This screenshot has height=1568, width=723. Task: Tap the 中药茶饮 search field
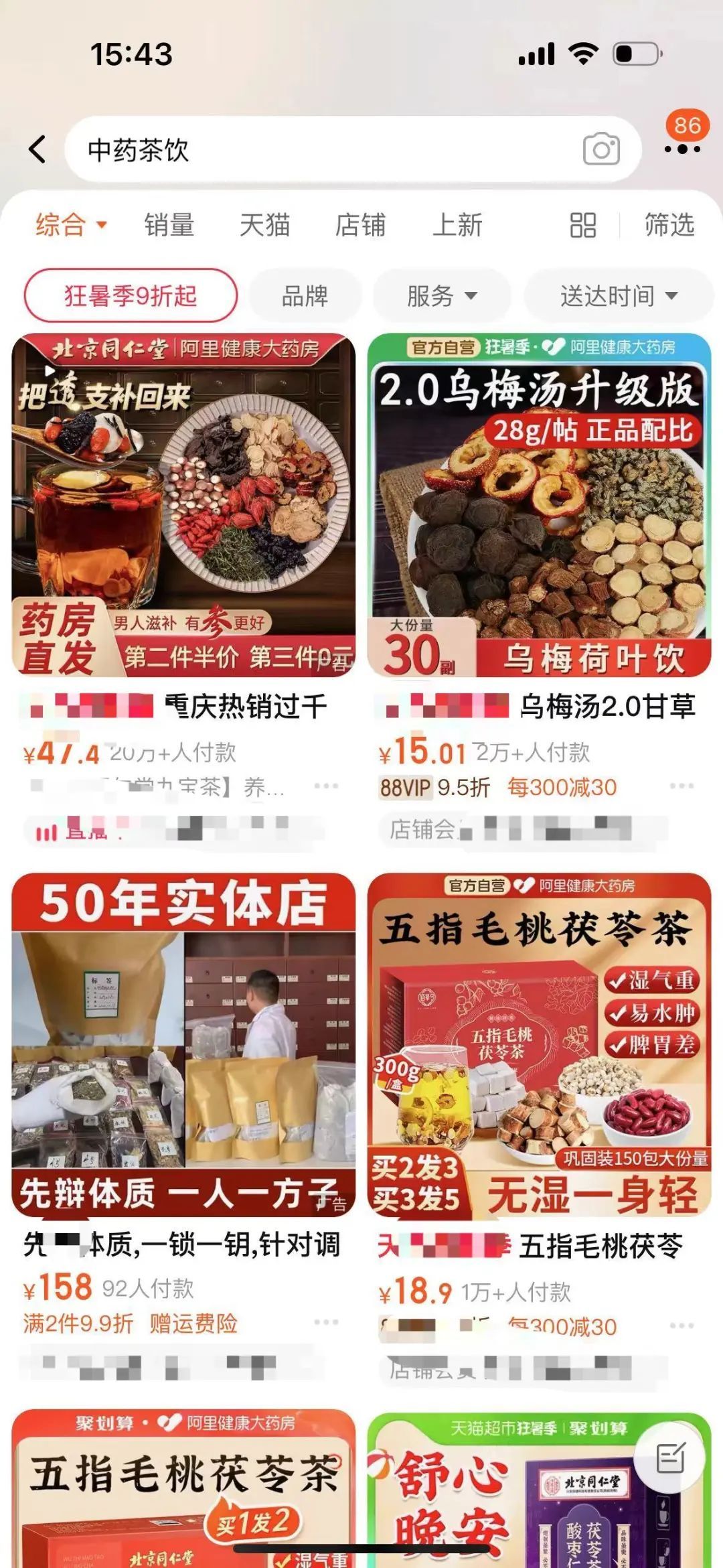321,149
